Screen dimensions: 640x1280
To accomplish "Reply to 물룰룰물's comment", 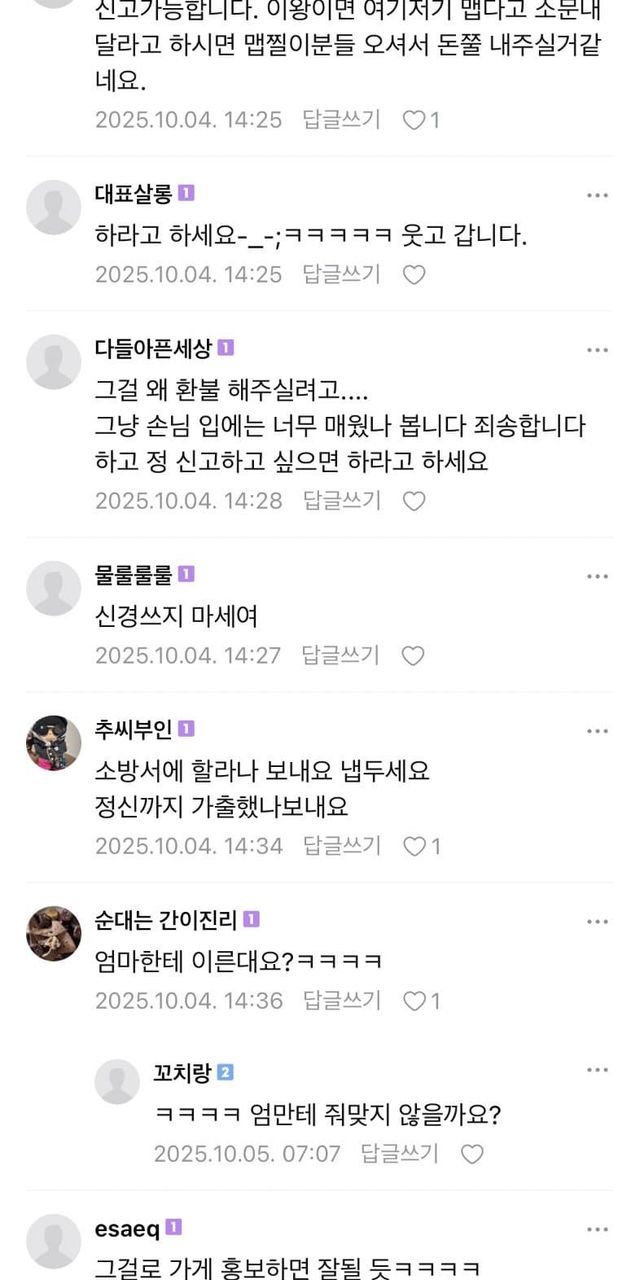I will 341,656.
